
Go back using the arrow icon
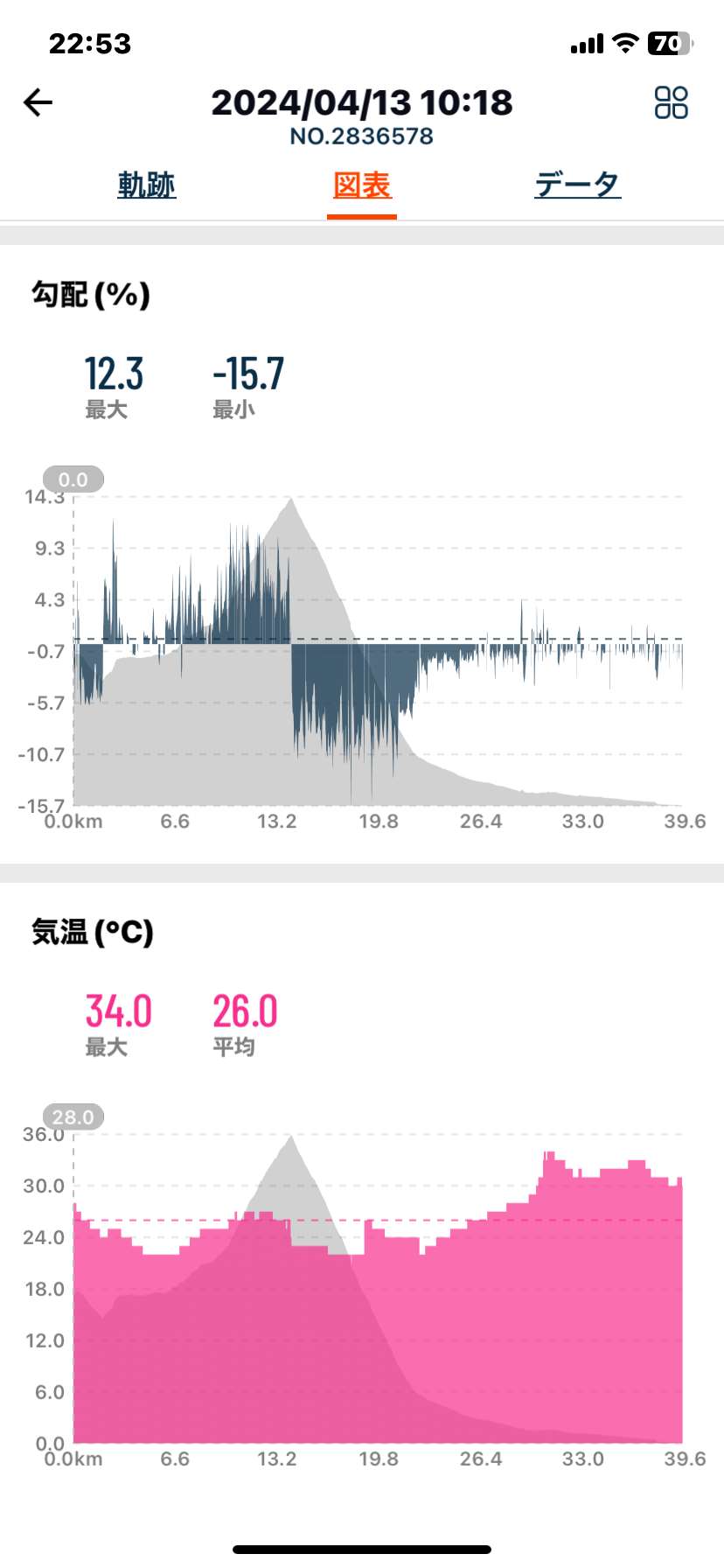click(38, 102)
